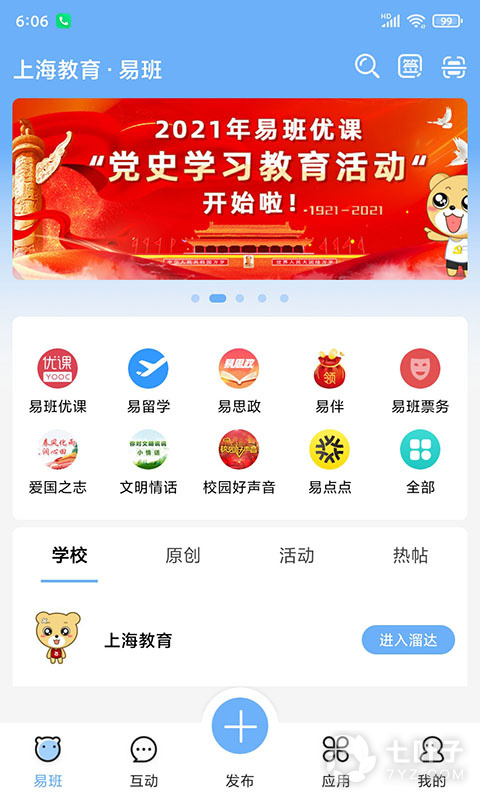Open the search icon

pyautogui.click(x=367, y=66)
